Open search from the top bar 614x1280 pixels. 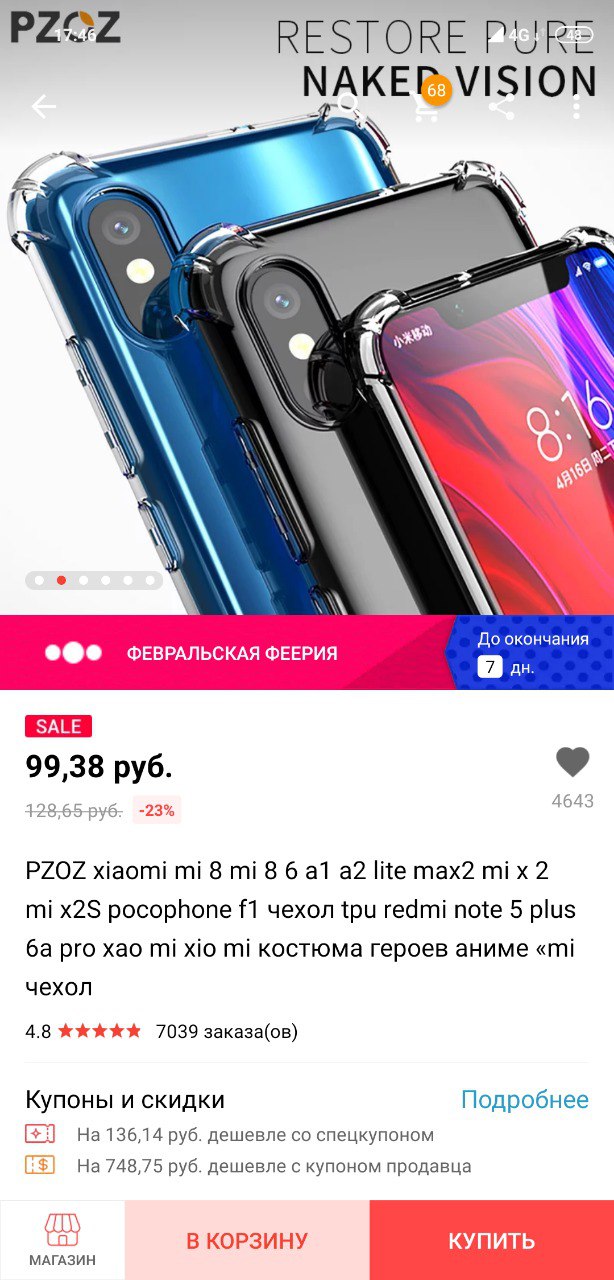(x=349, y=105)
